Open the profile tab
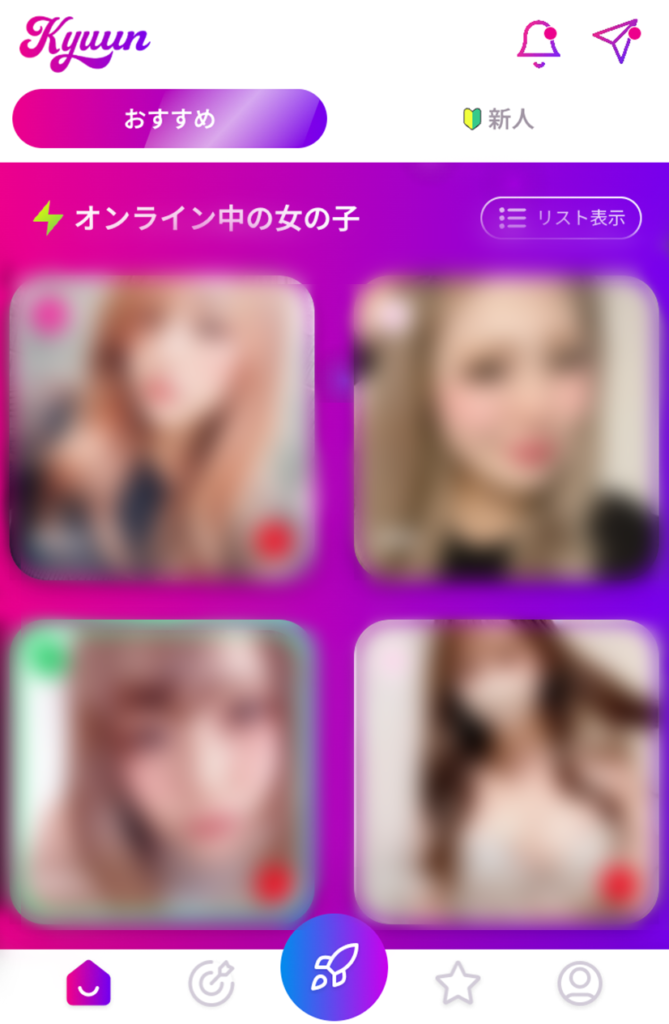 tap(579, 985)
